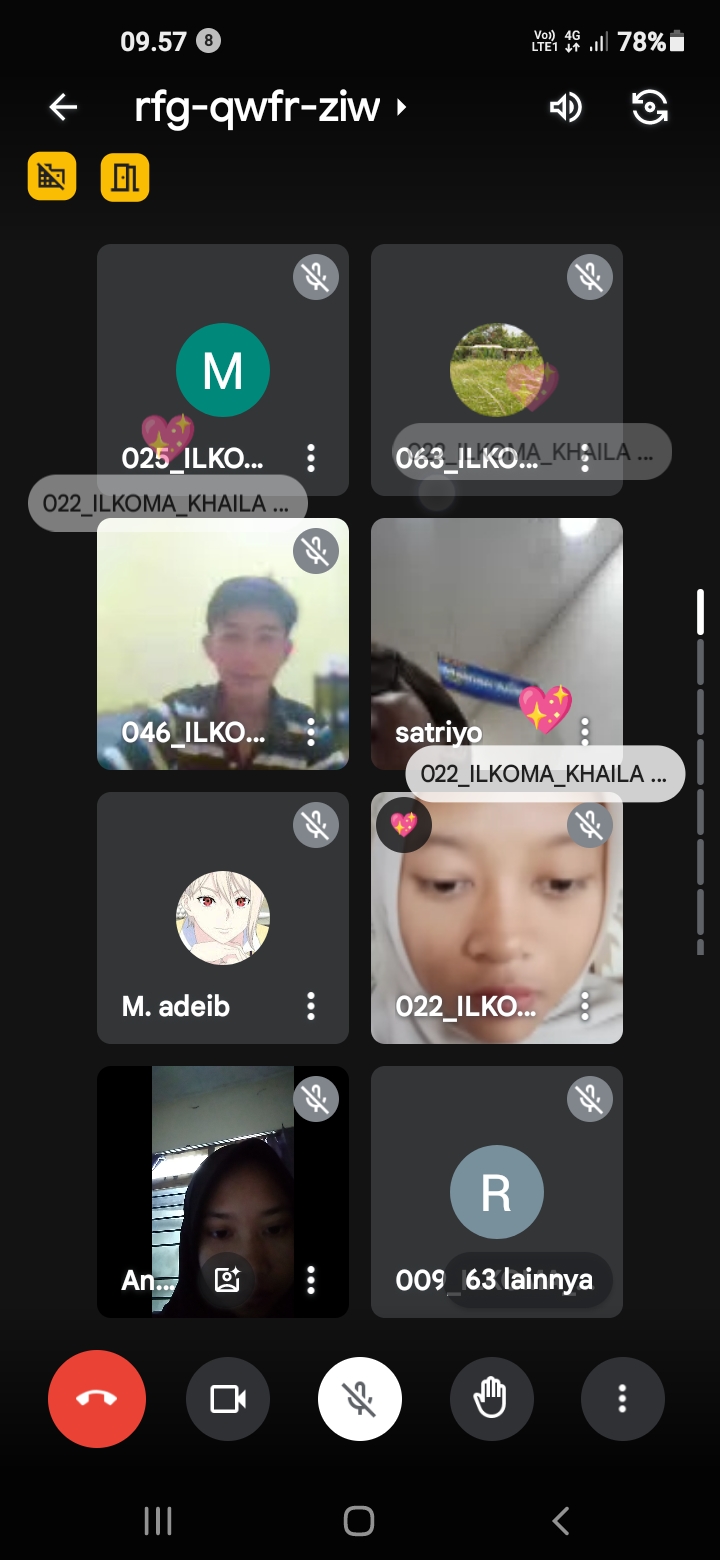This screenshot has height=1560, width=720.
Task: Switch the camera direction
Action: [x=650, y=107]
